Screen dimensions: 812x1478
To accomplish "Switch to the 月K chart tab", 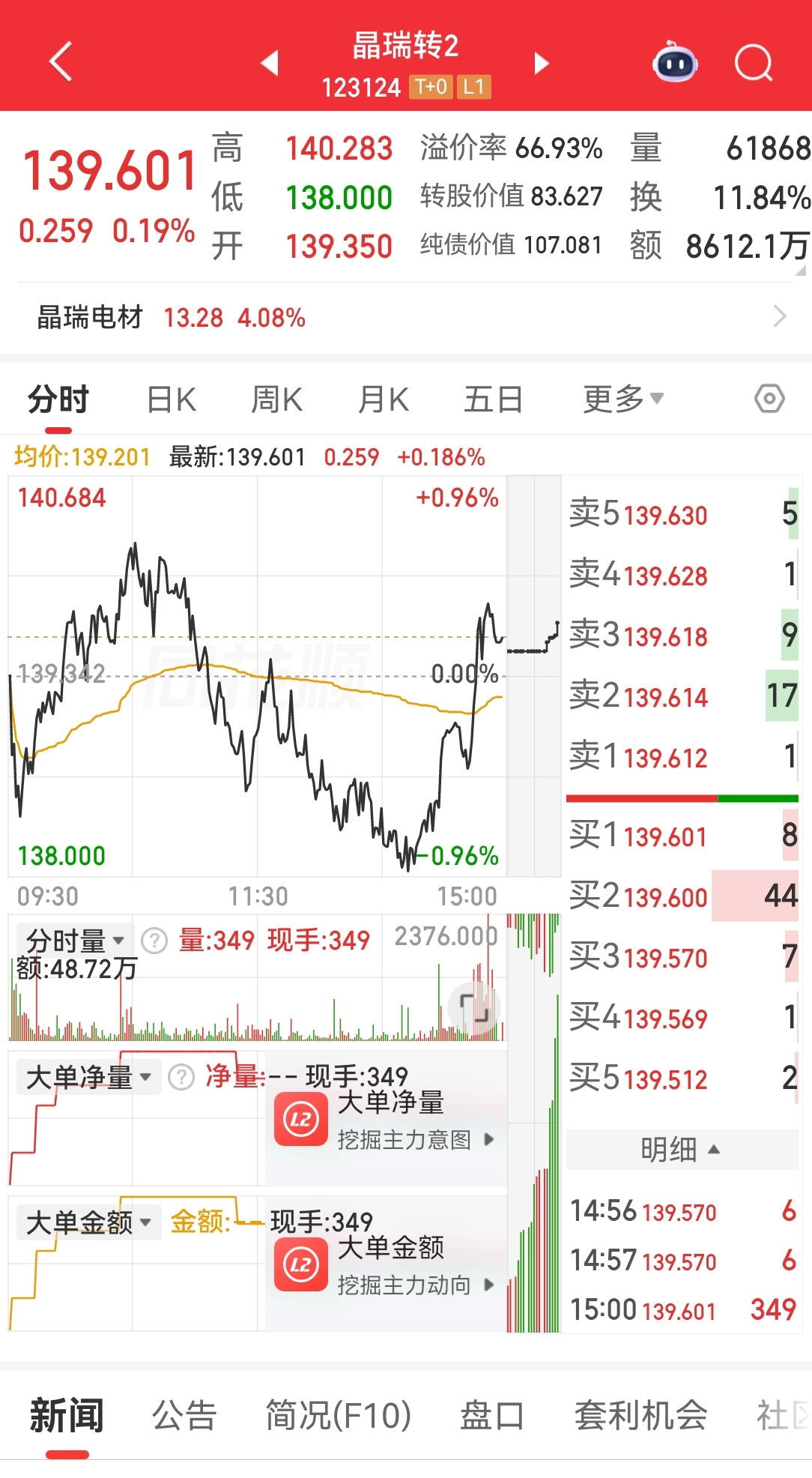I will (384, 399).
